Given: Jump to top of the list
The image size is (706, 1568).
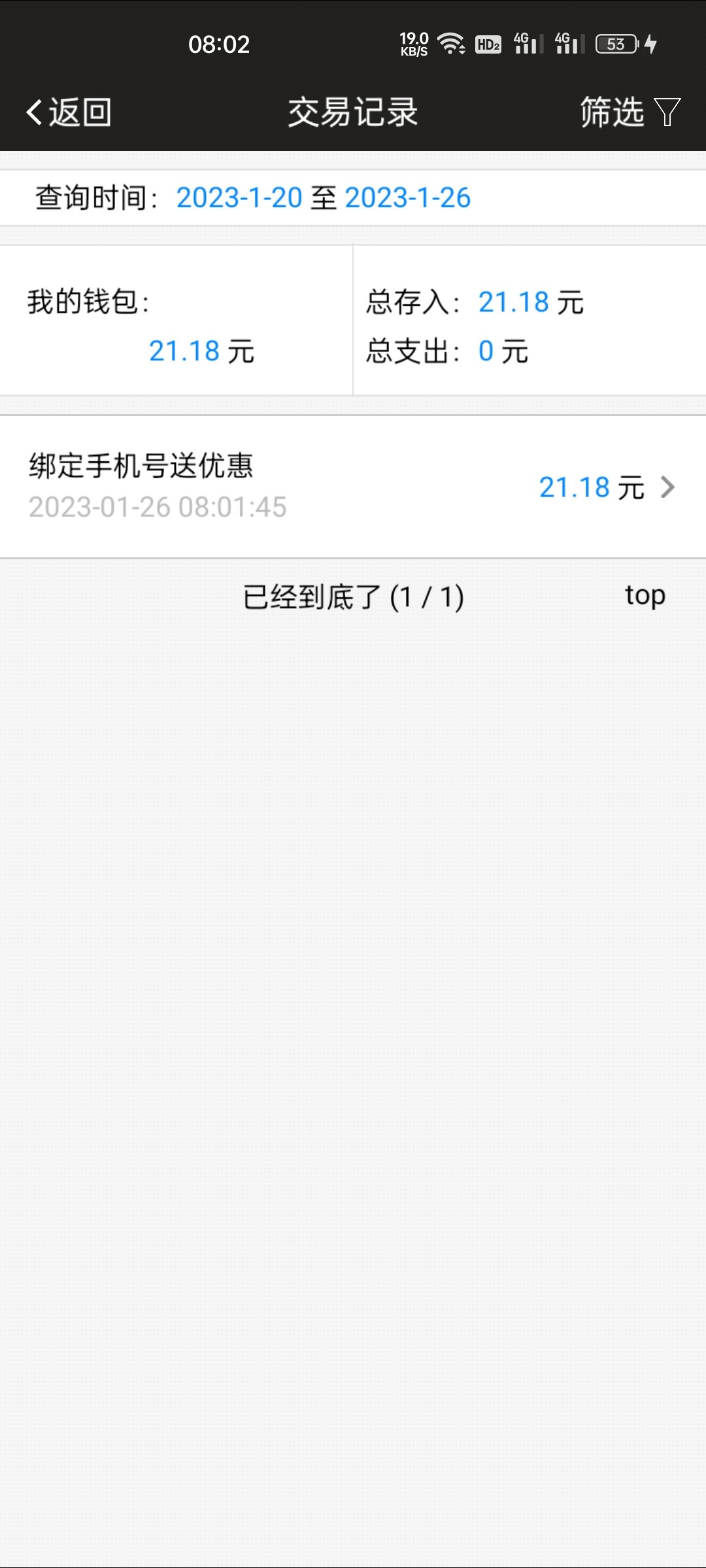Looking at the screenshot, I should click(x=645, y=596).
